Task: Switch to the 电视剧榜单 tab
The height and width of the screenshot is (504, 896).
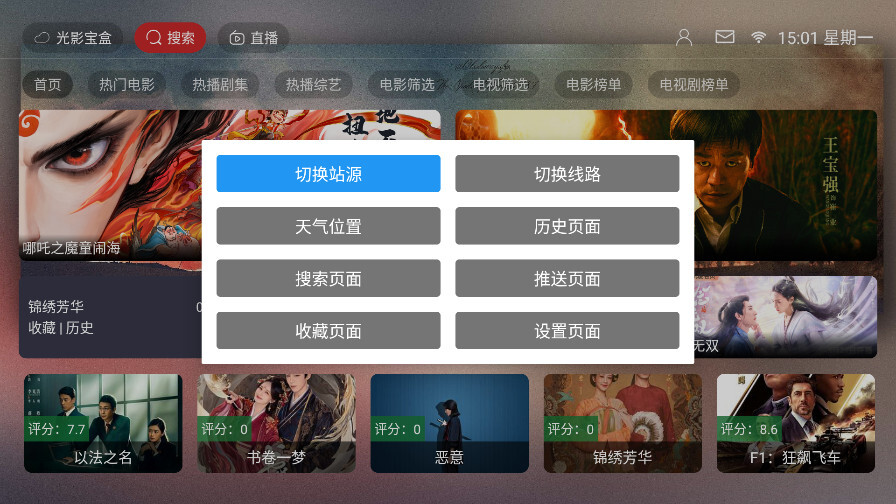Action: click(x=693, y=85)
